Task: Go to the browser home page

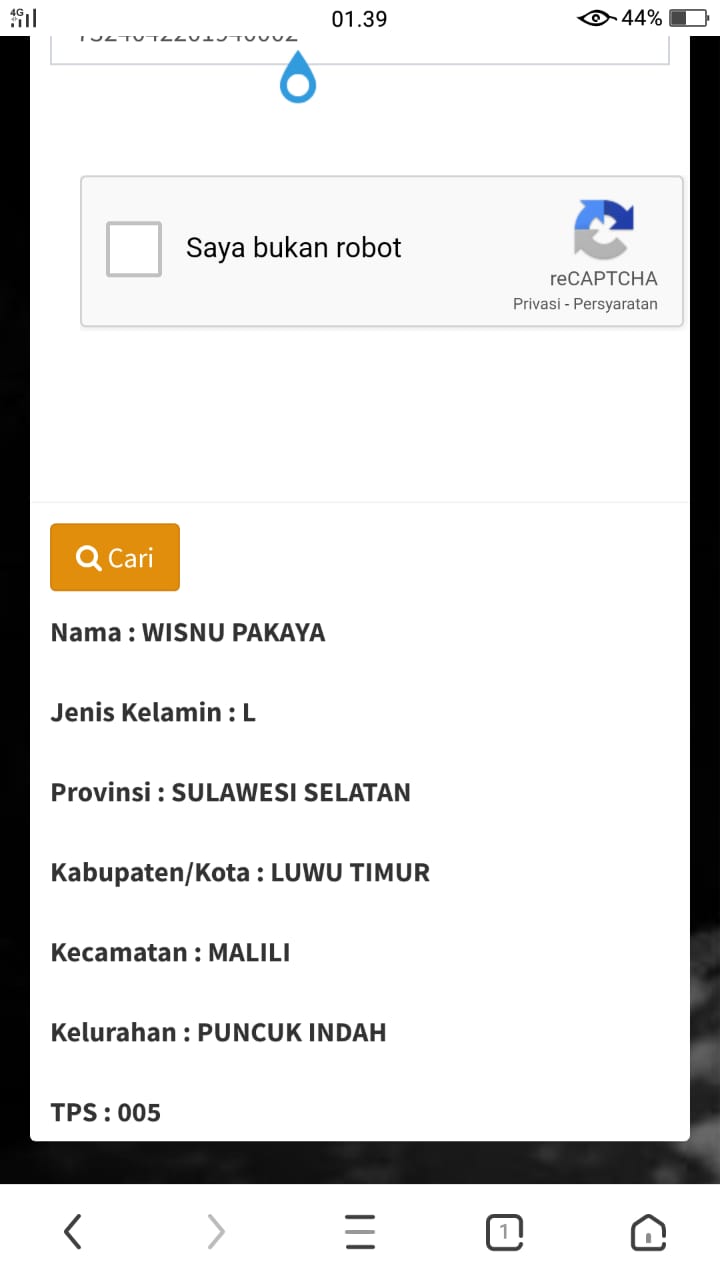Action: point(648,1232)
